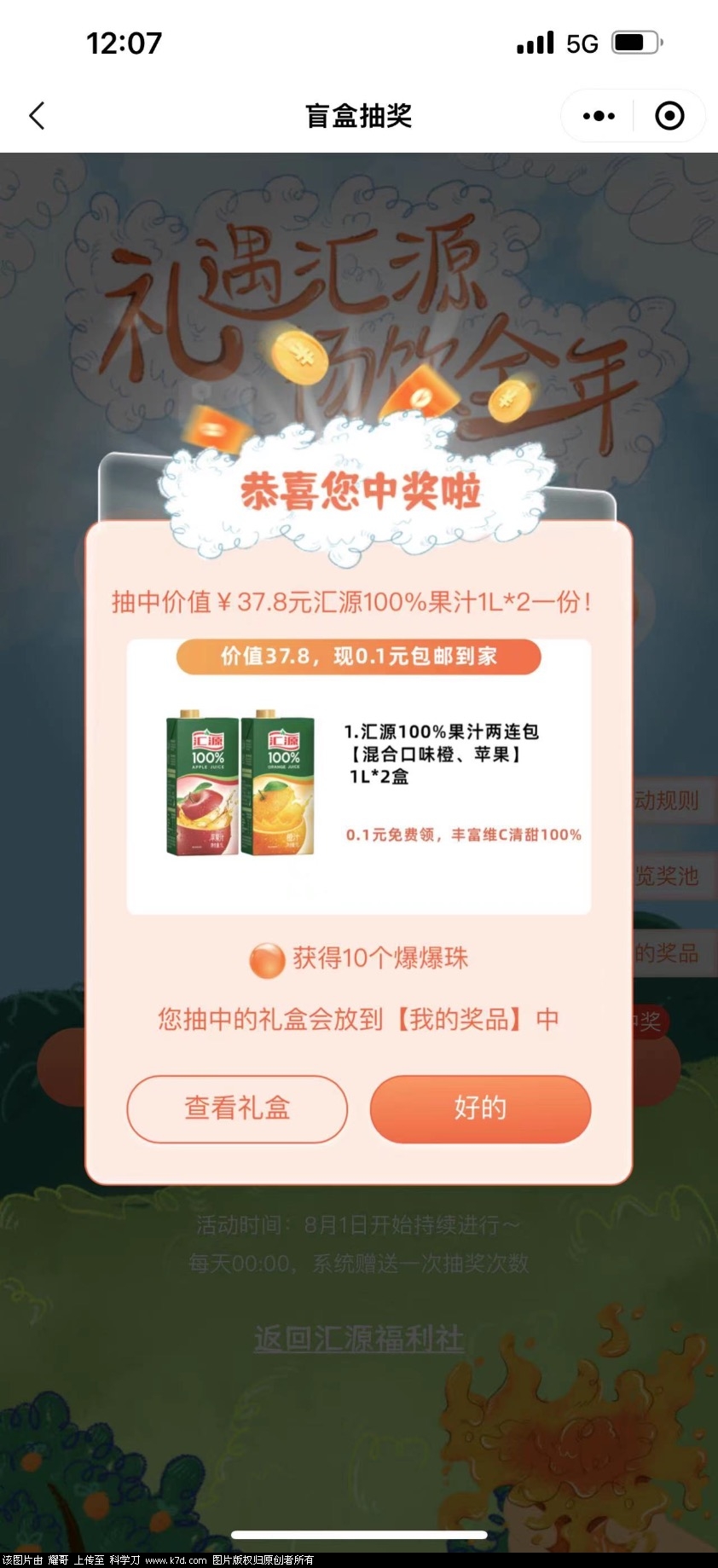Image resolution: width=718 pixels, height=1568 pixels.
Task: Tap 查看礼盒 to view the gift box
Action: (237, 1108)
